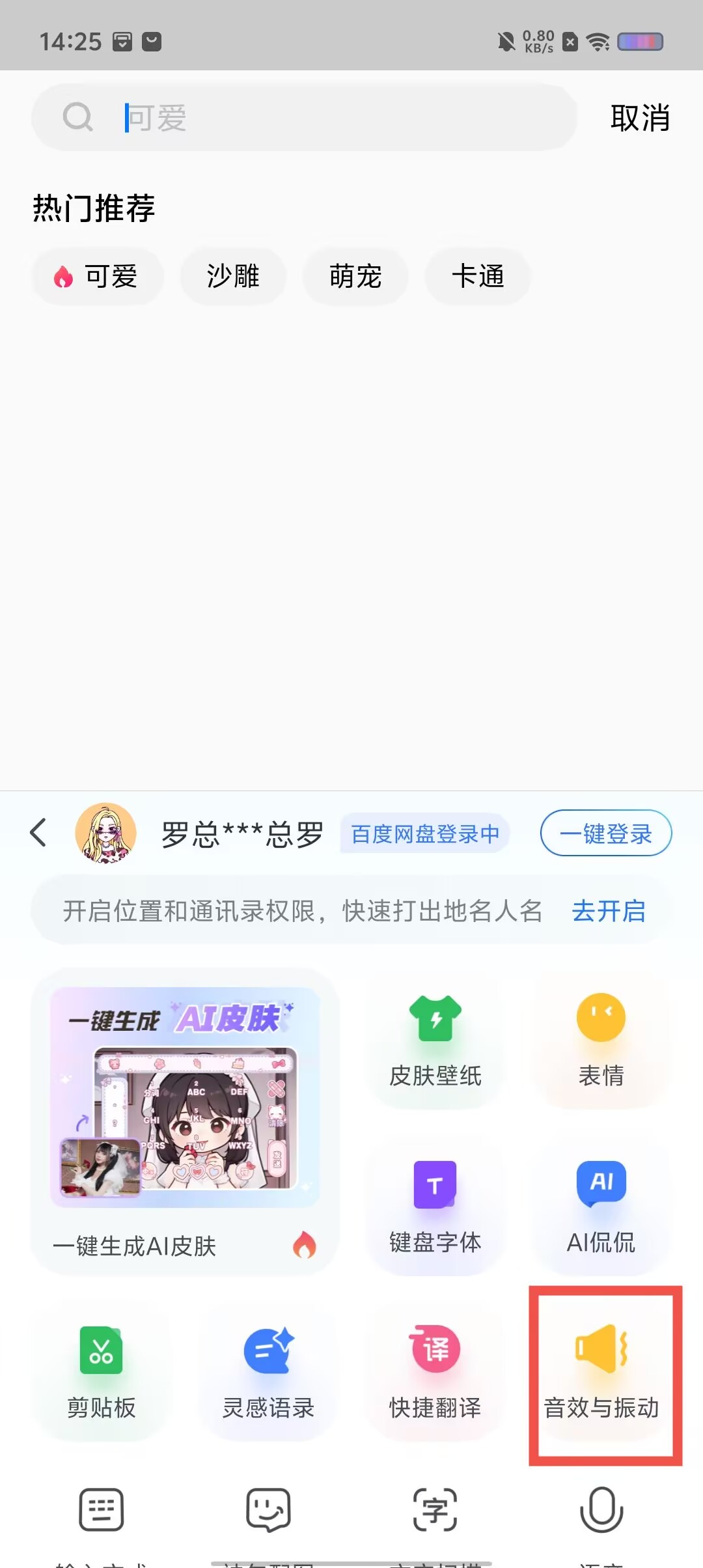Choose the 沙雕 recommendation chip
703x1568 pixels.
click(x=233, y=277)
